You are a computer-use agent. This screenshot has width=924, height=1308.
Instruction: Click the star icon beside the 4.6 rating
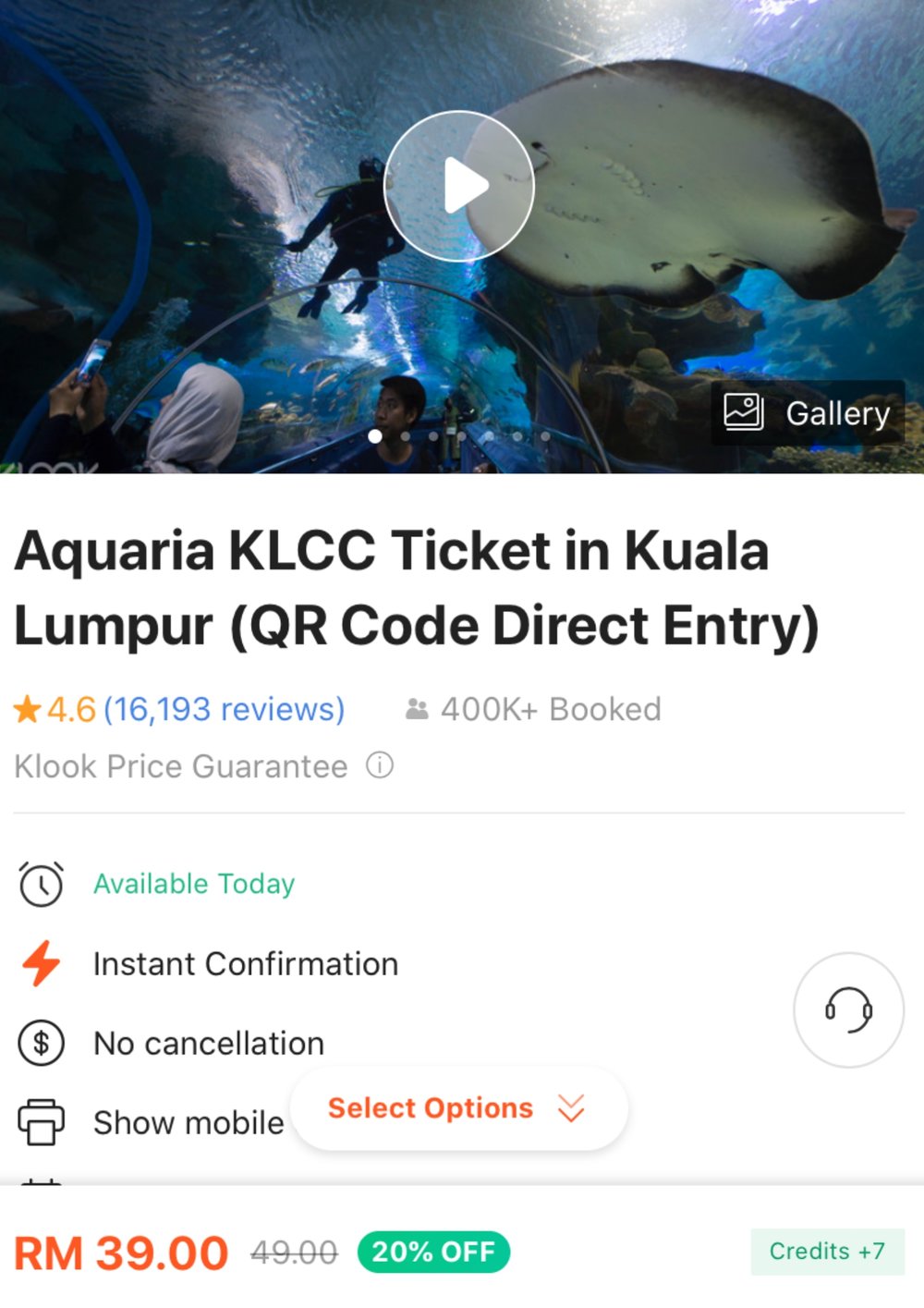[26, 708]
